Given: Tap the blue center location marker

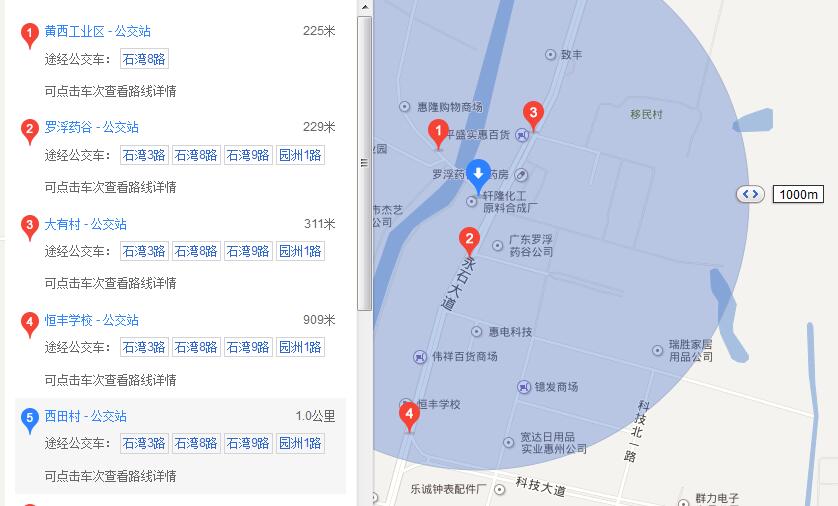Looking at the screenshot, I should click(x=478, y=176).
